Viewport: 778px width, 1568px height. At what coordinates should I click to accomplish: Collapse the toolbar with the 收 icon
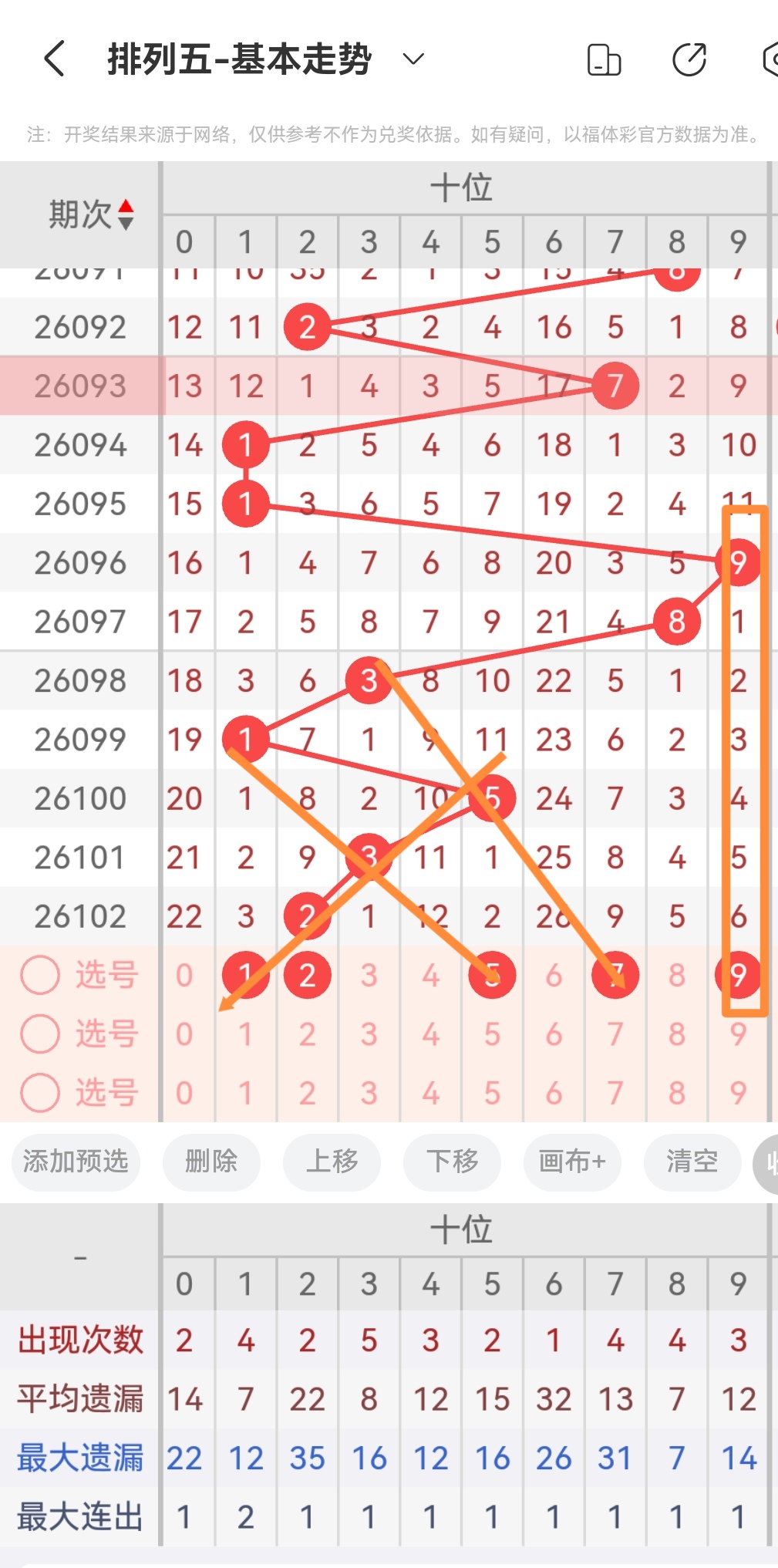click(x=770, y=1162)
